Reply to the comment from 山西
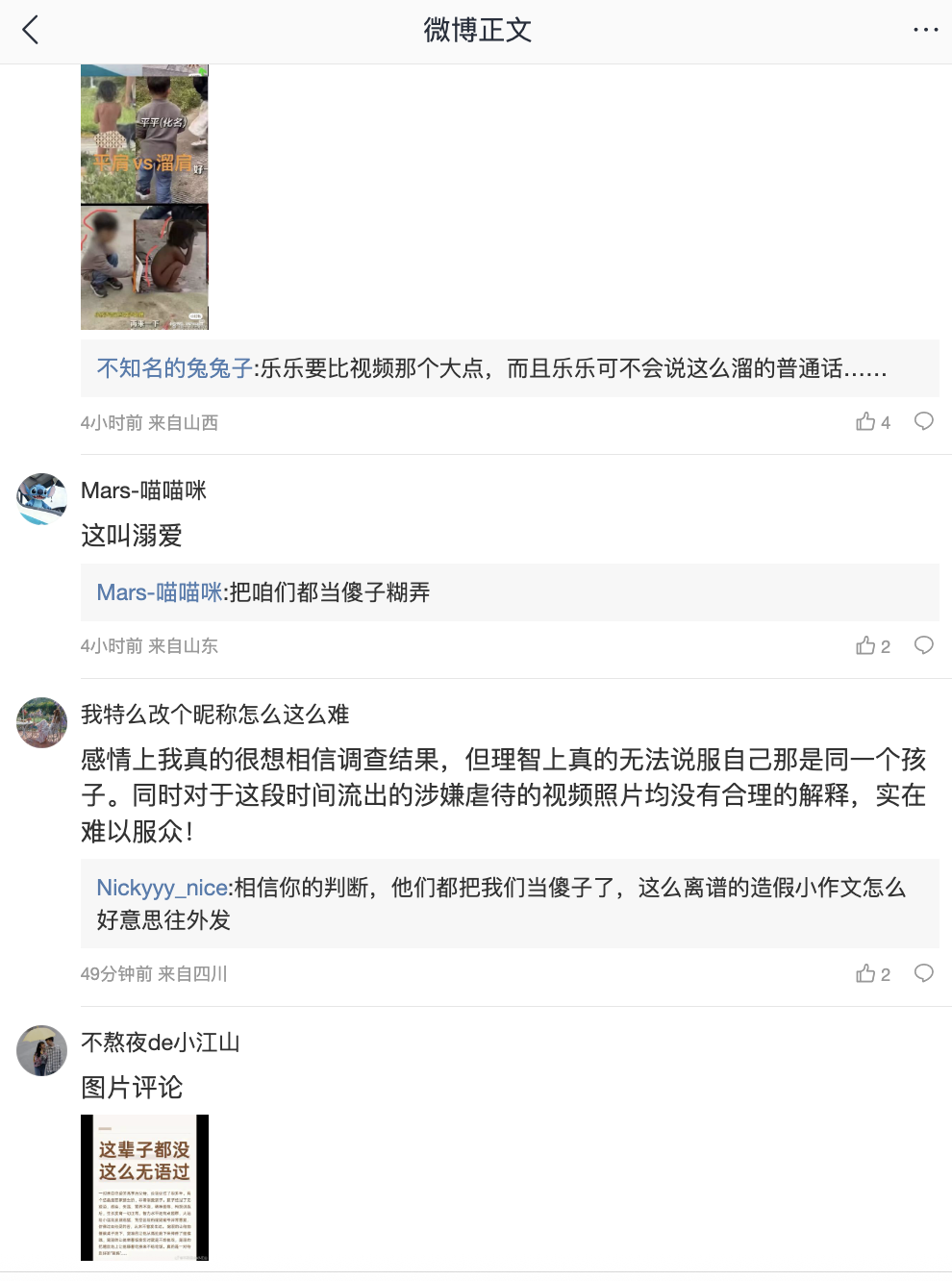The image size is (952, 1281). pos(923,421)
